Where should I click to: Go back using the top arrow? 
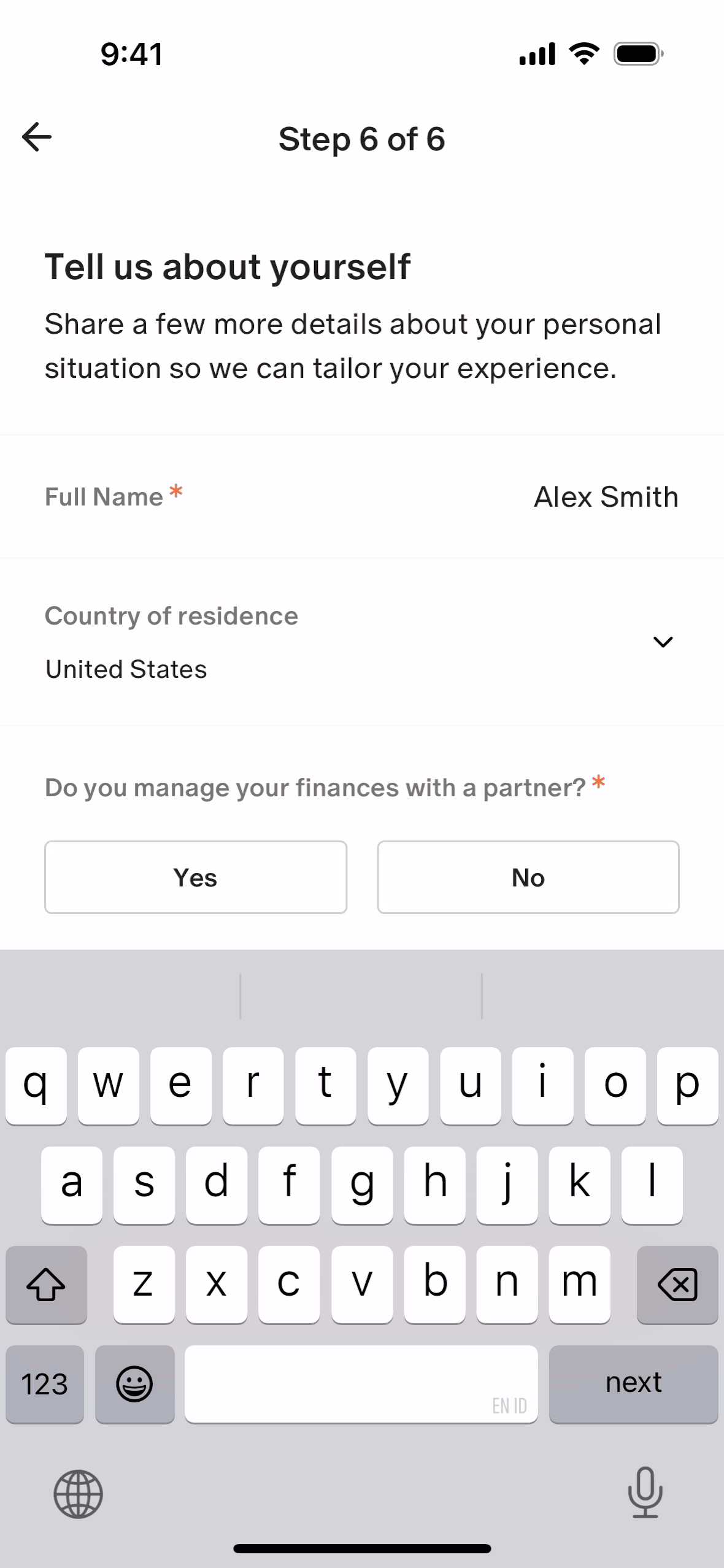click(x=37, y=137)
